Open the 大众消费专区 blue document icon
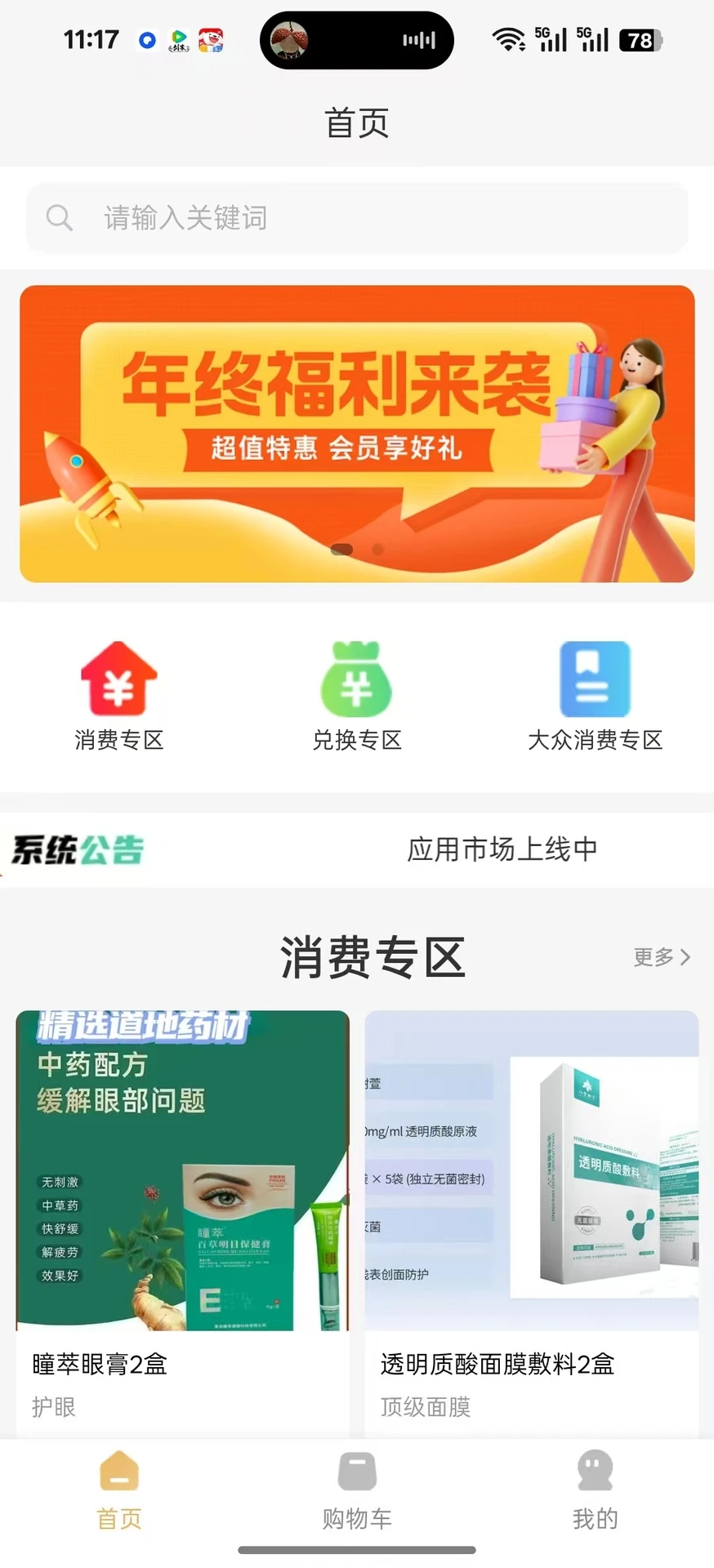 [x=594, y=679]
